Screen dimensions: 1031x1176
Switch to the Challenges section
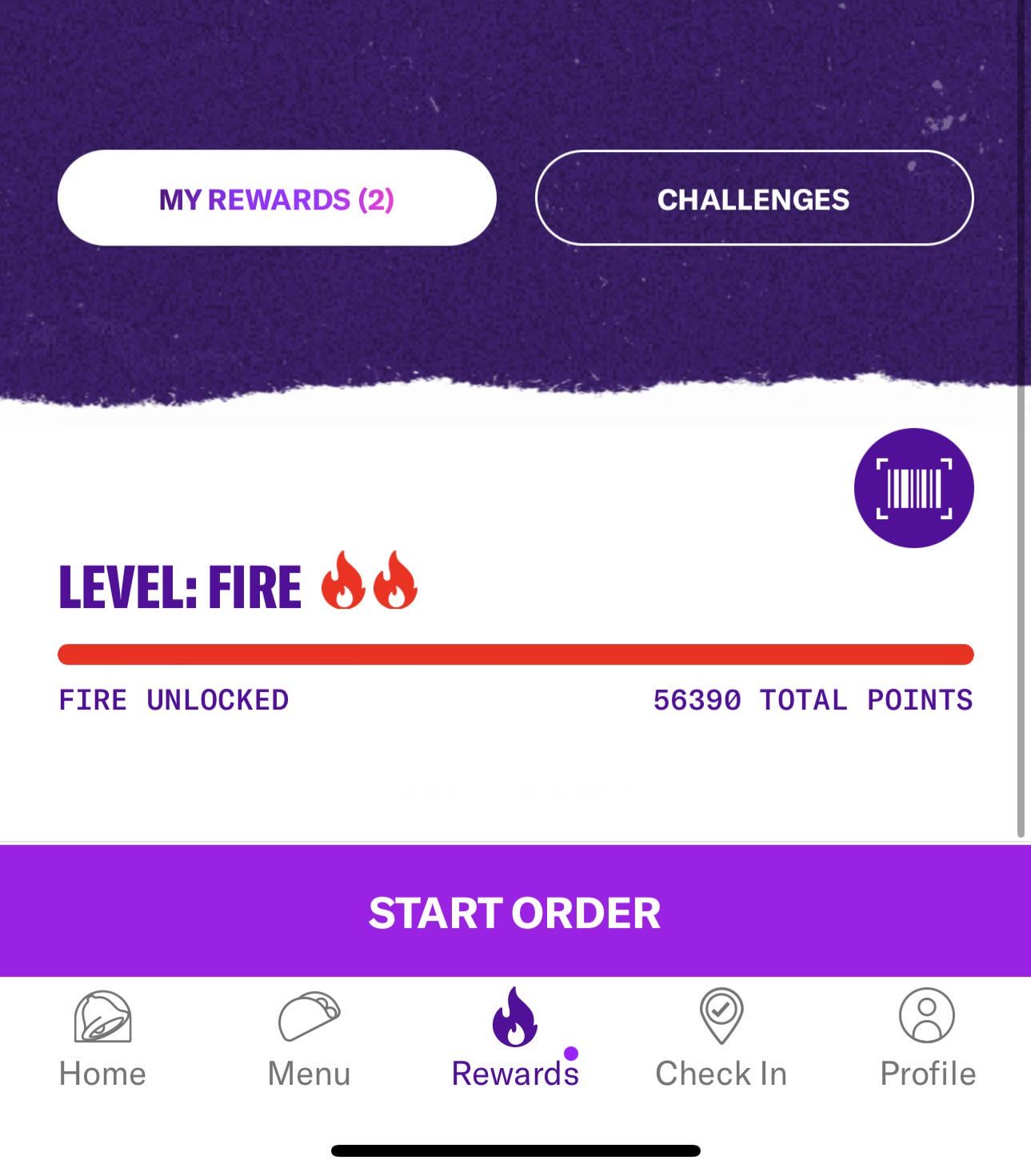pos(753,198)
